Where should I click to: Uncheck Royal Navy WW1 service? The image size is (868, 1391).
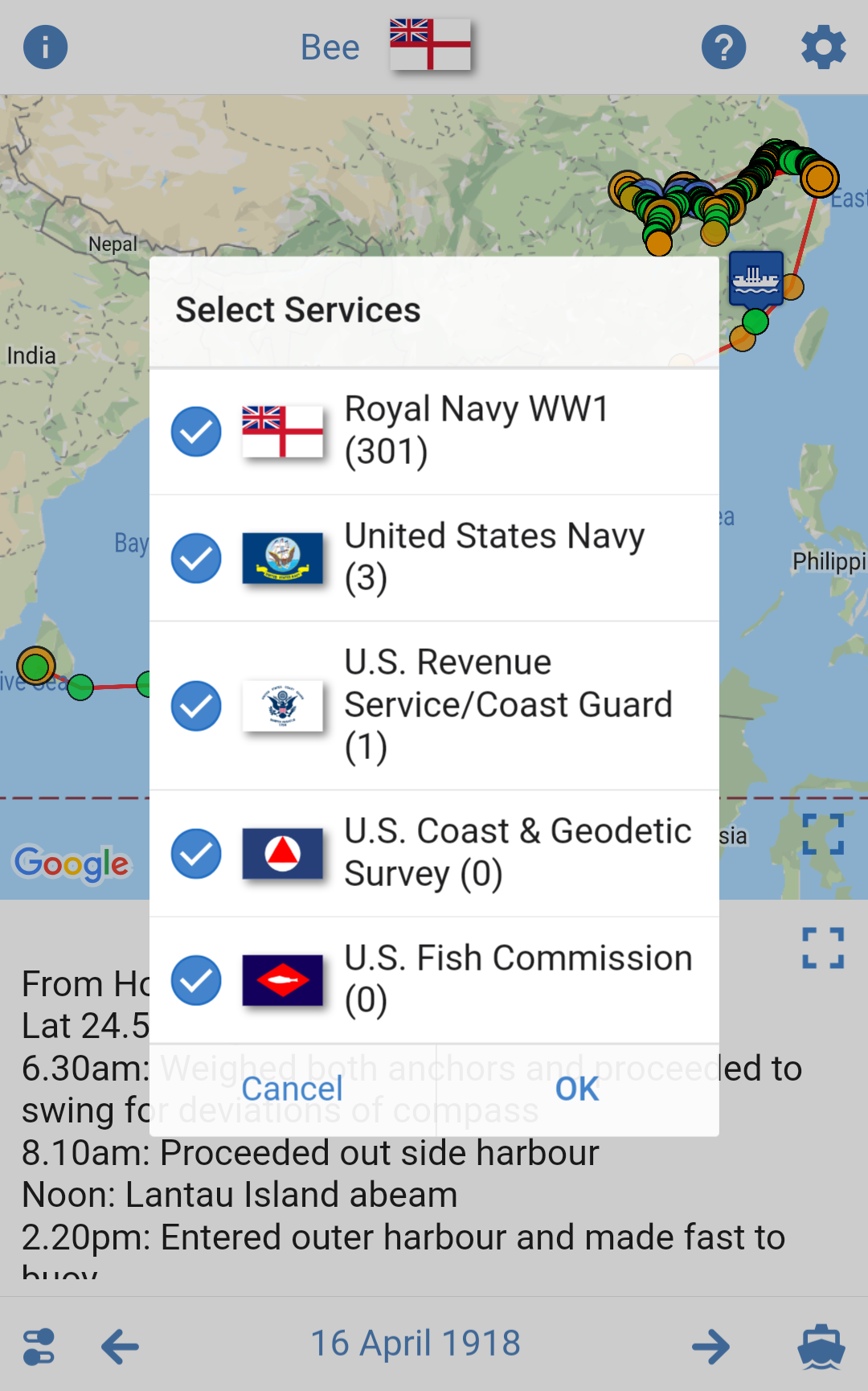coord(196,432)
